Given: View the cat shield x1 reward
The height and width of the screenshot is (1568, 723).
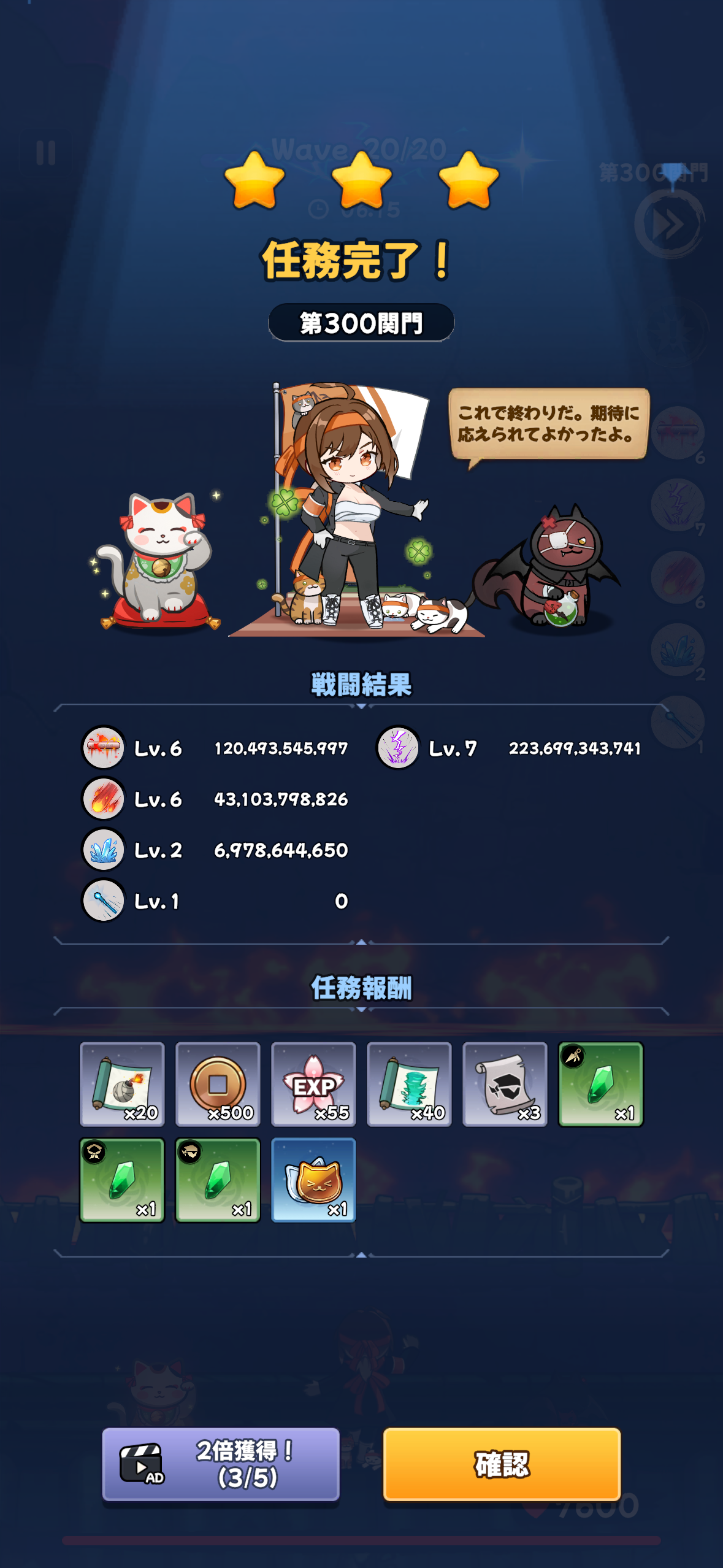Looking at the screenshot, I should coord(313,1180).
